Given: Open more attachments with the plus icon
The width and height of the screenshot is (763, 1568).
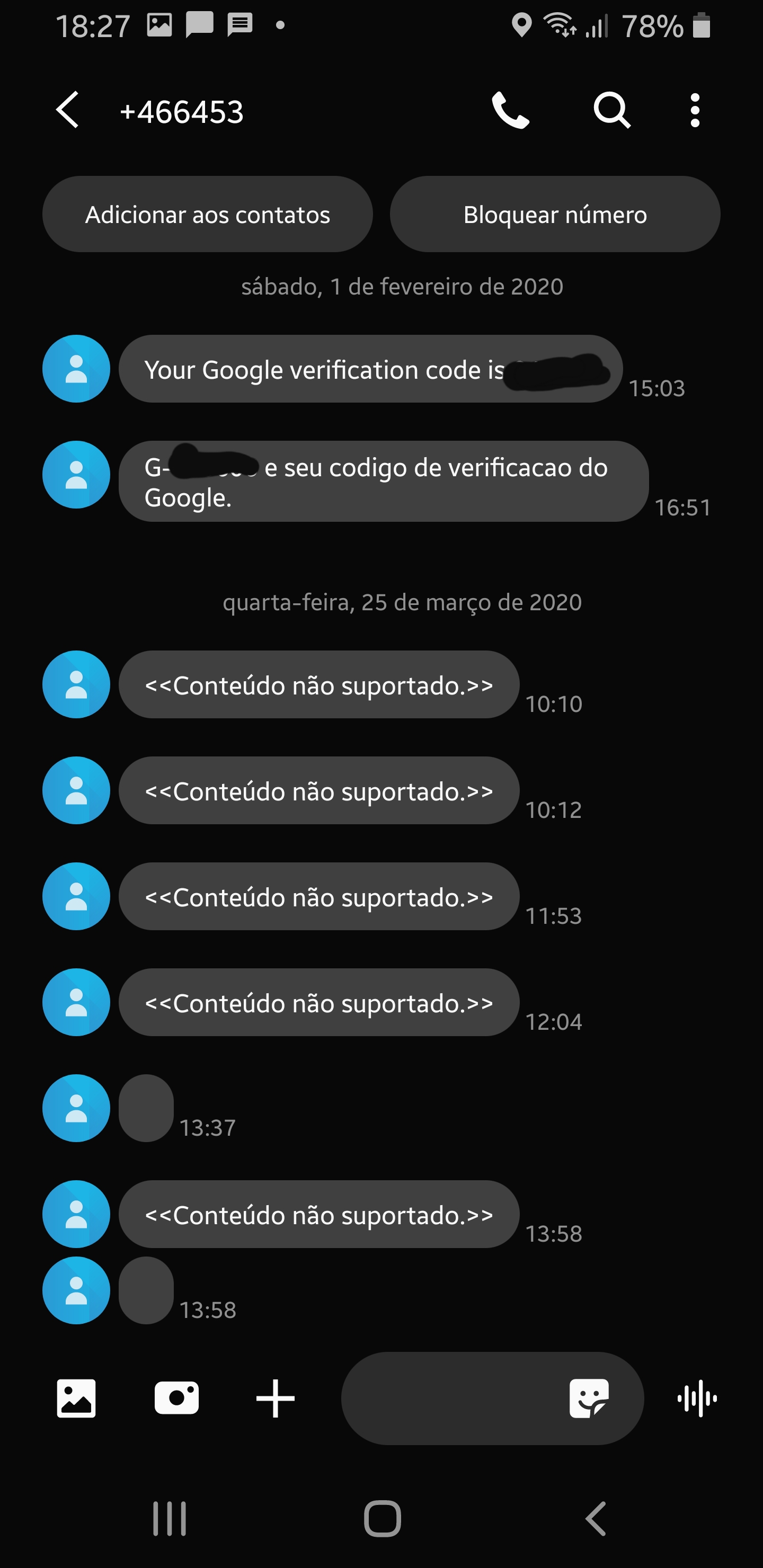Looking at the screenshot, I should (275, 1398).
